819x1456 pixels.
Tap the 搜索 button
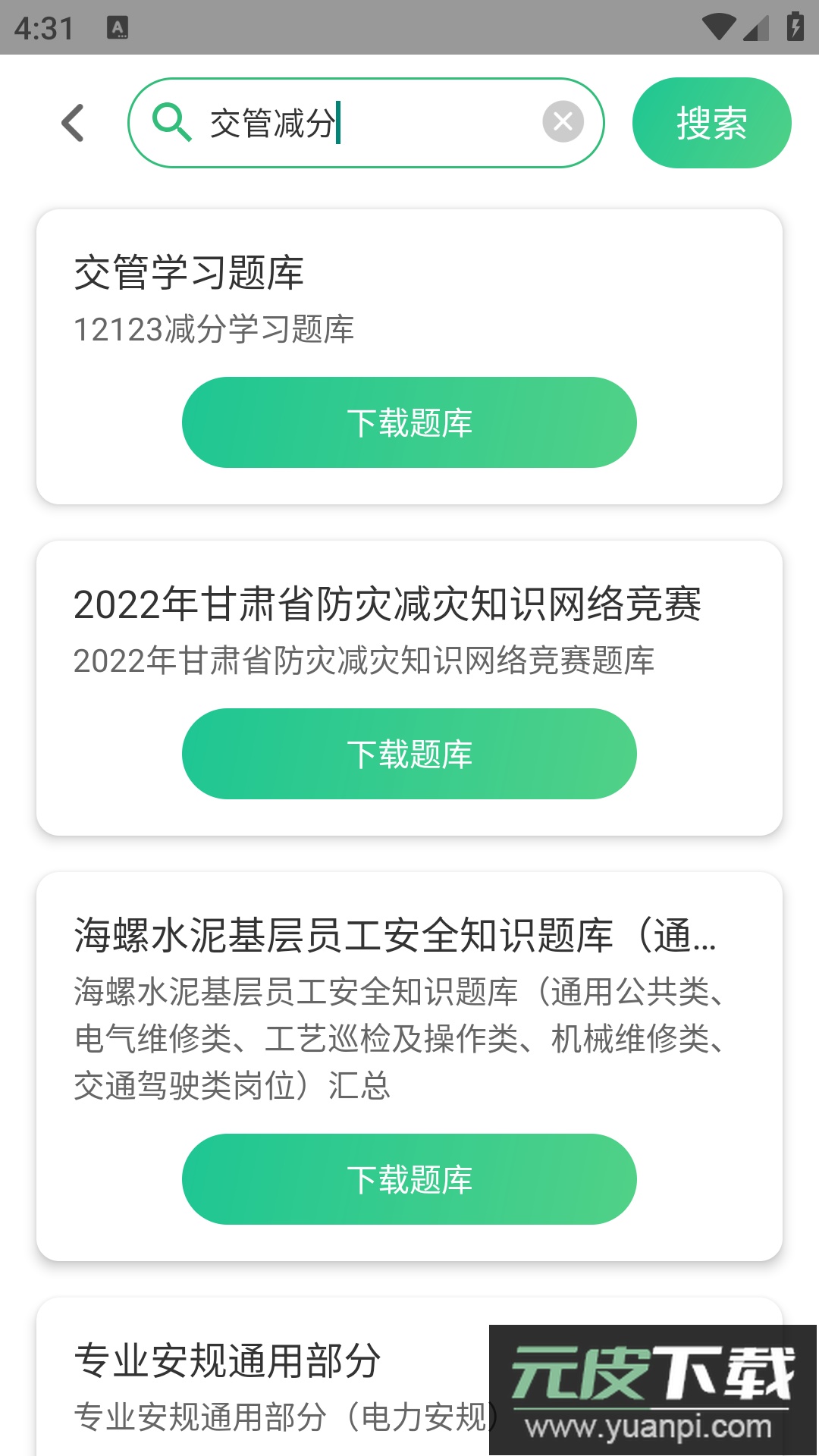[x=711, y=123]
